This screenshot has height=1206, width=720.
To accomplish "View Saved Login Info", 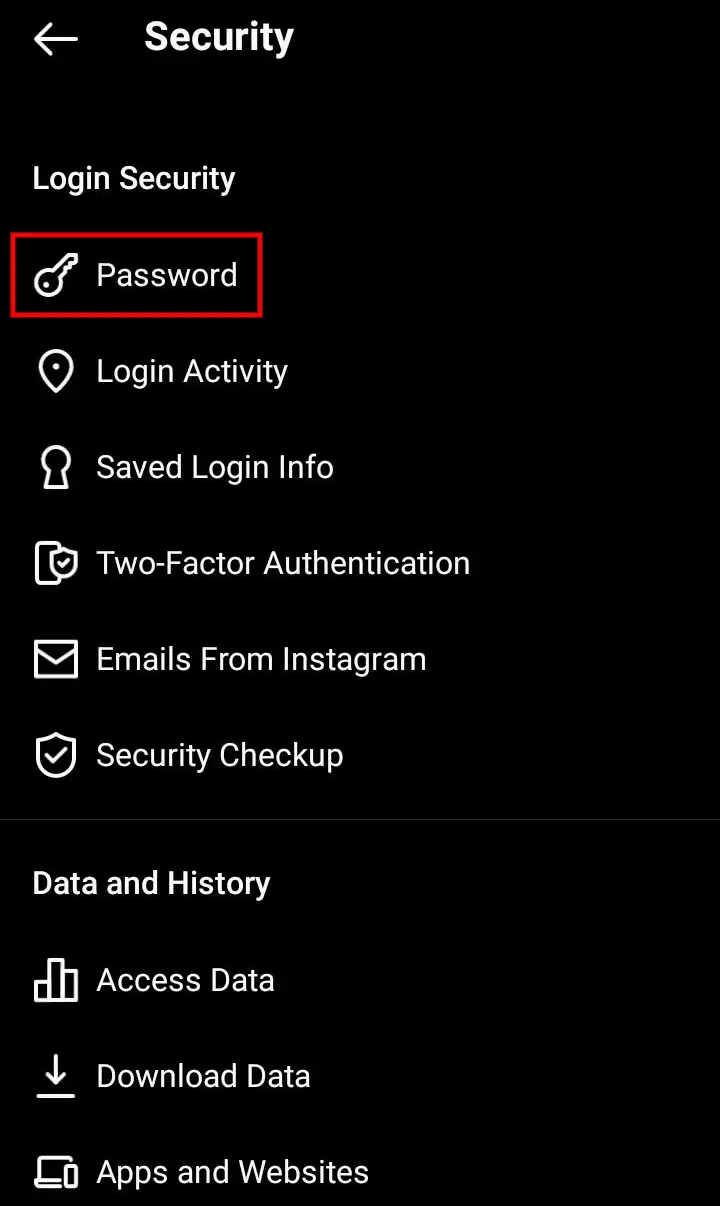I will (x=360, y=467).
